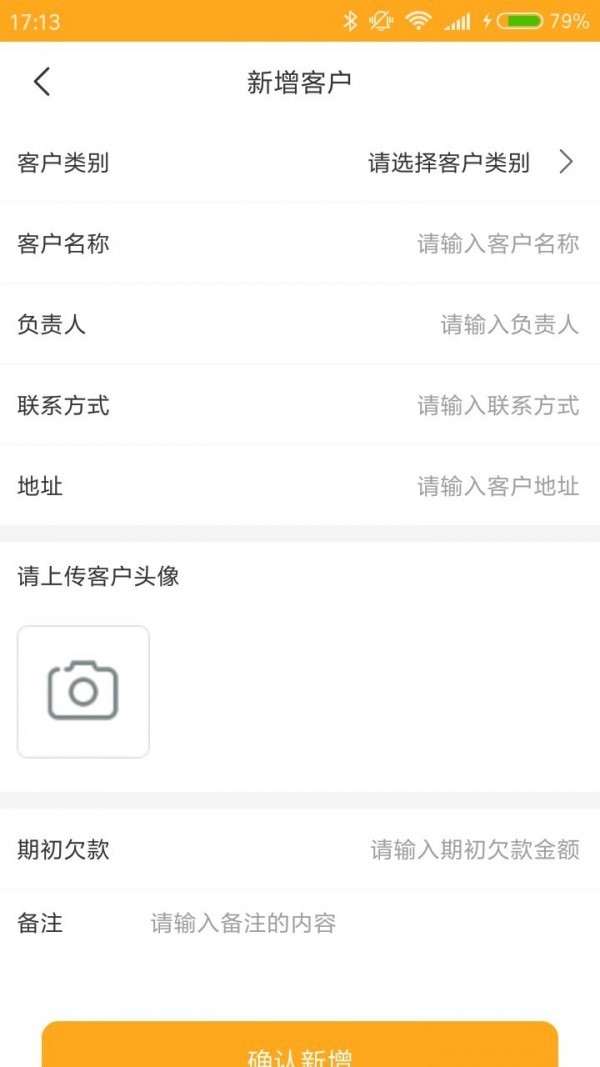Confirm with the 确认新增 button
The image size is (600, 1067).
pos(300,1050)
